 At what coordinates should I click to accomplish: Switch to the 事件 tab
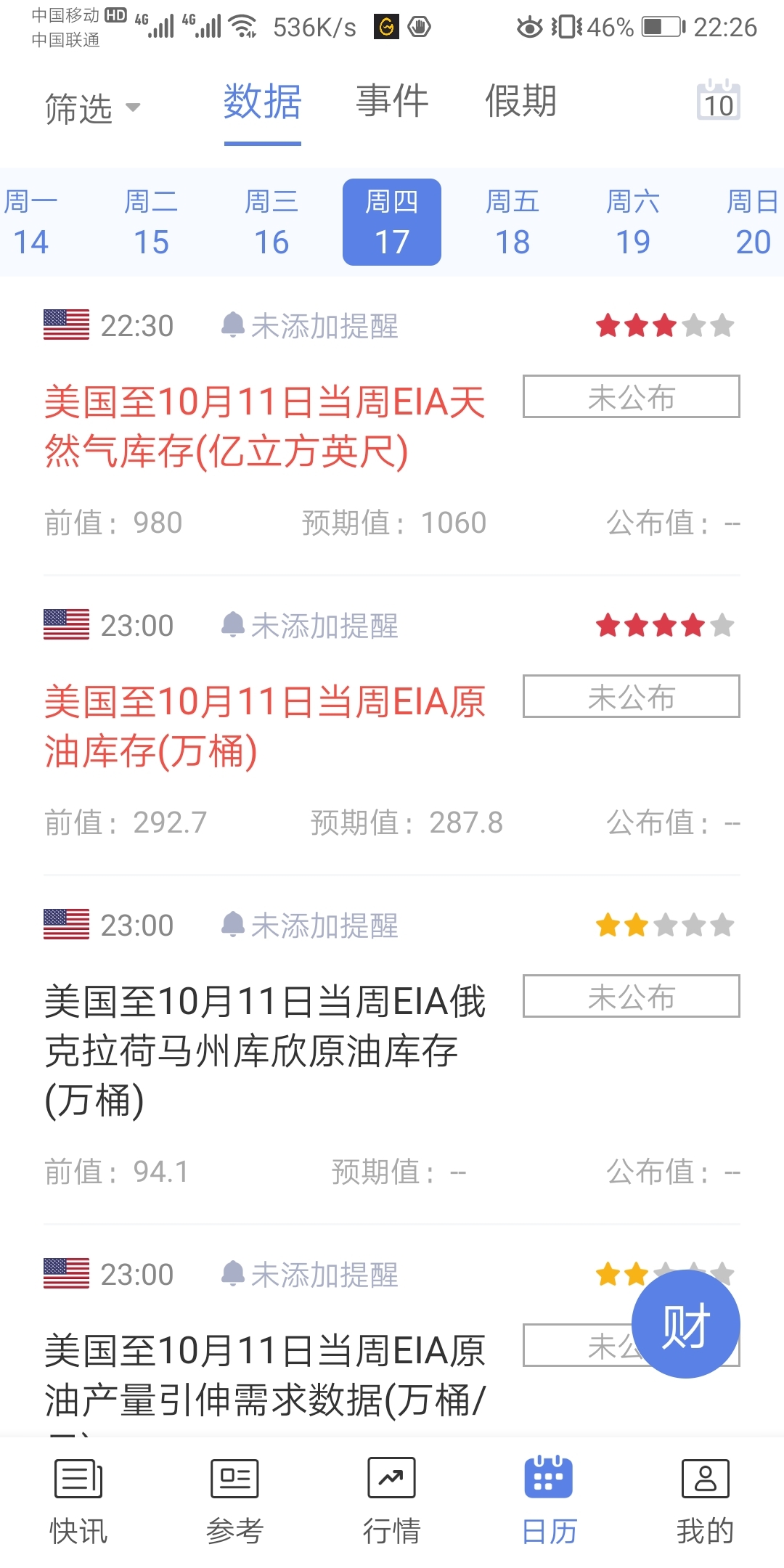[392, 100]
